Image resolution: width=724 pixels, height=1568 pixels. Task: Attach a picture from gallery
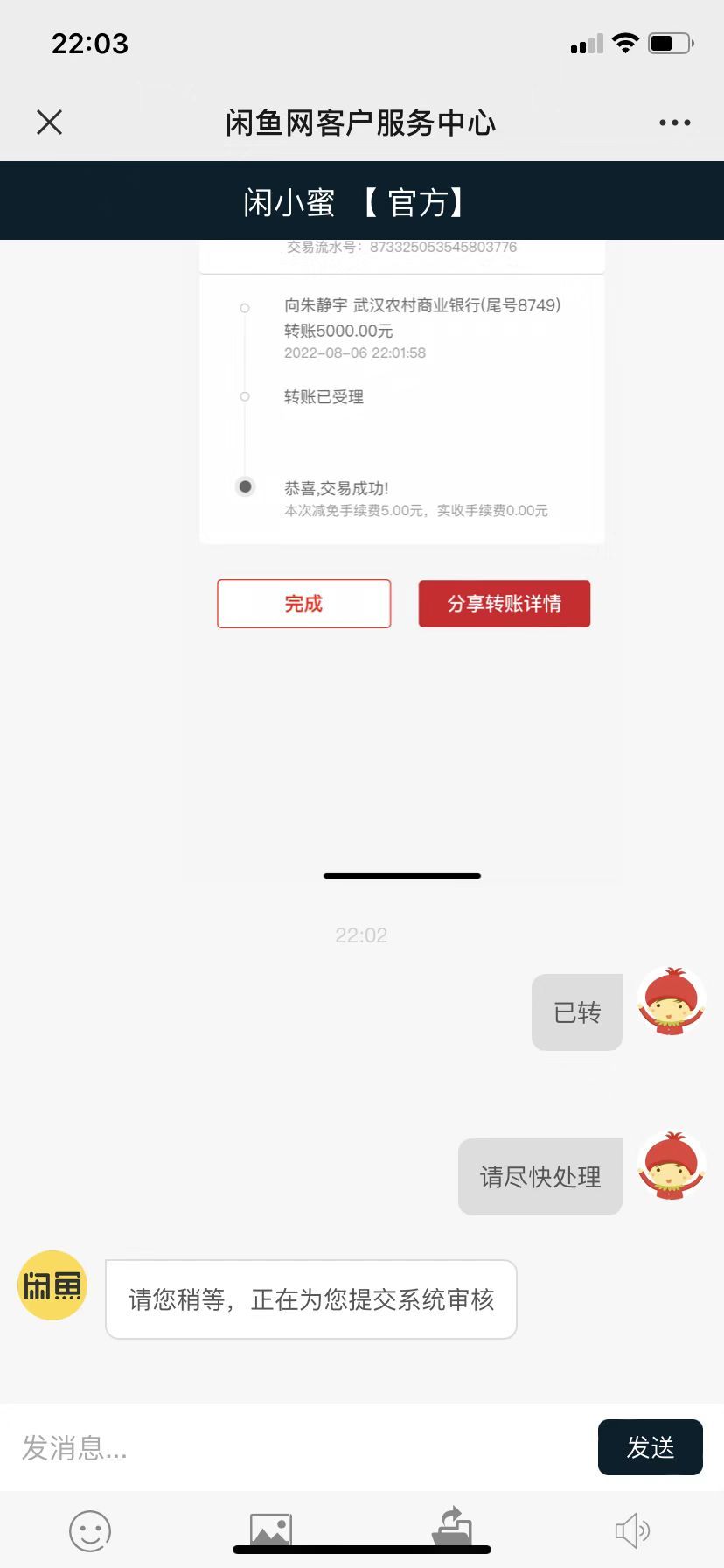271,1530
